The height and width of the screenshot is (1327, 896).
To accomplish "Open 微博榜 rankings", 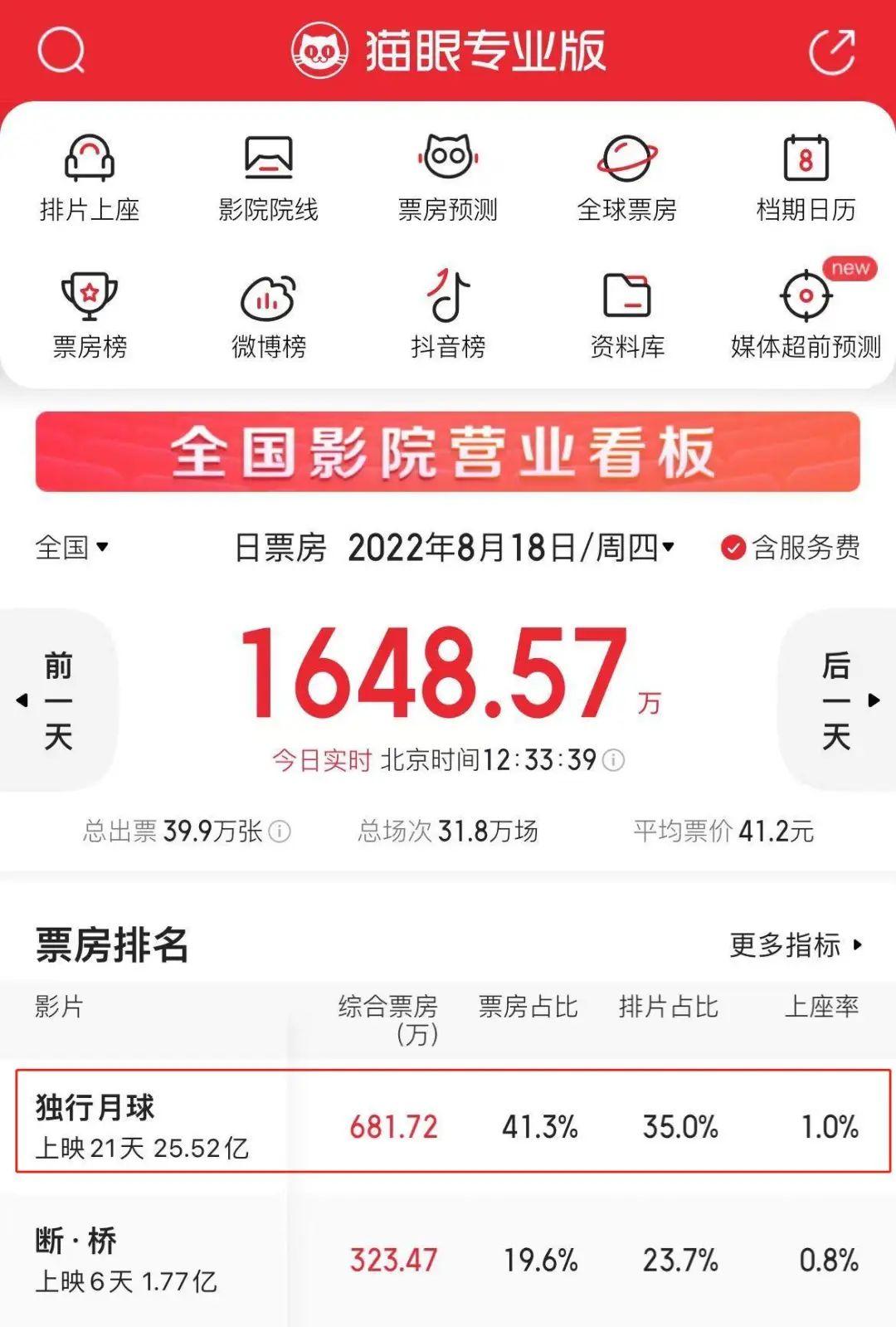I will click(268, 315).
